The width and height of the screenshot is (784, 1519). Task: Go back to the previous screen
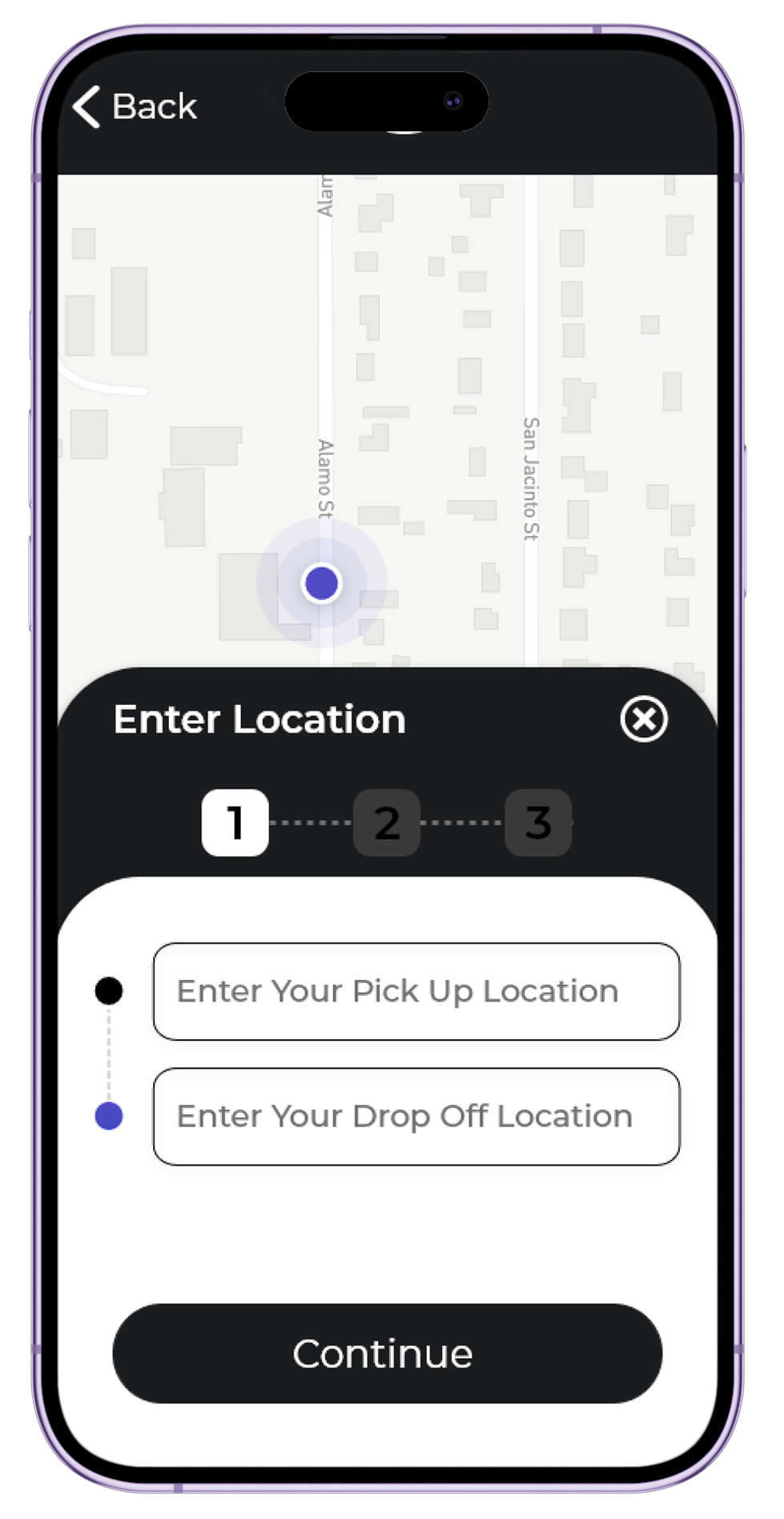click(135, 107)
